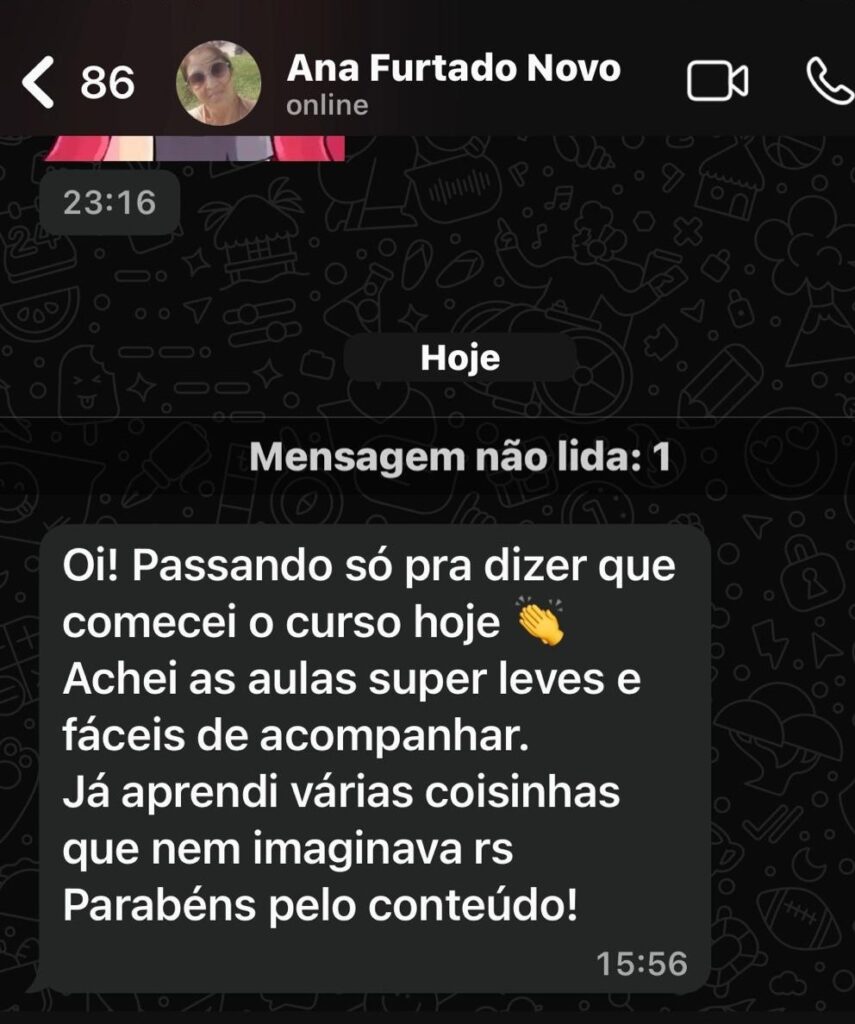855x1024 pixels.
Task: Open Ana Furtado Novo's profile picture
Action: click(x=219, y=83)
